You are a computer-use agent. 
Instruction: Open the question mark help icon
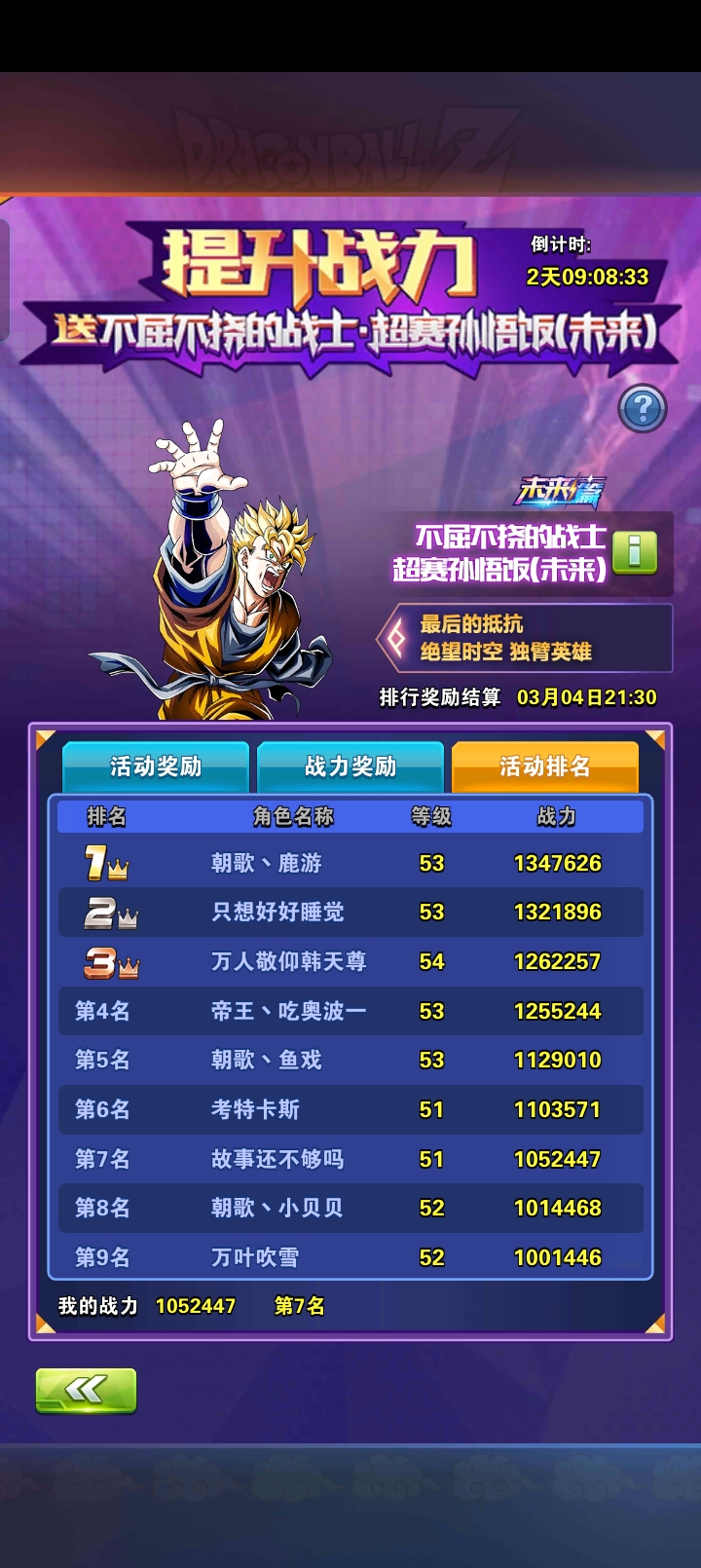pos(642,409)
